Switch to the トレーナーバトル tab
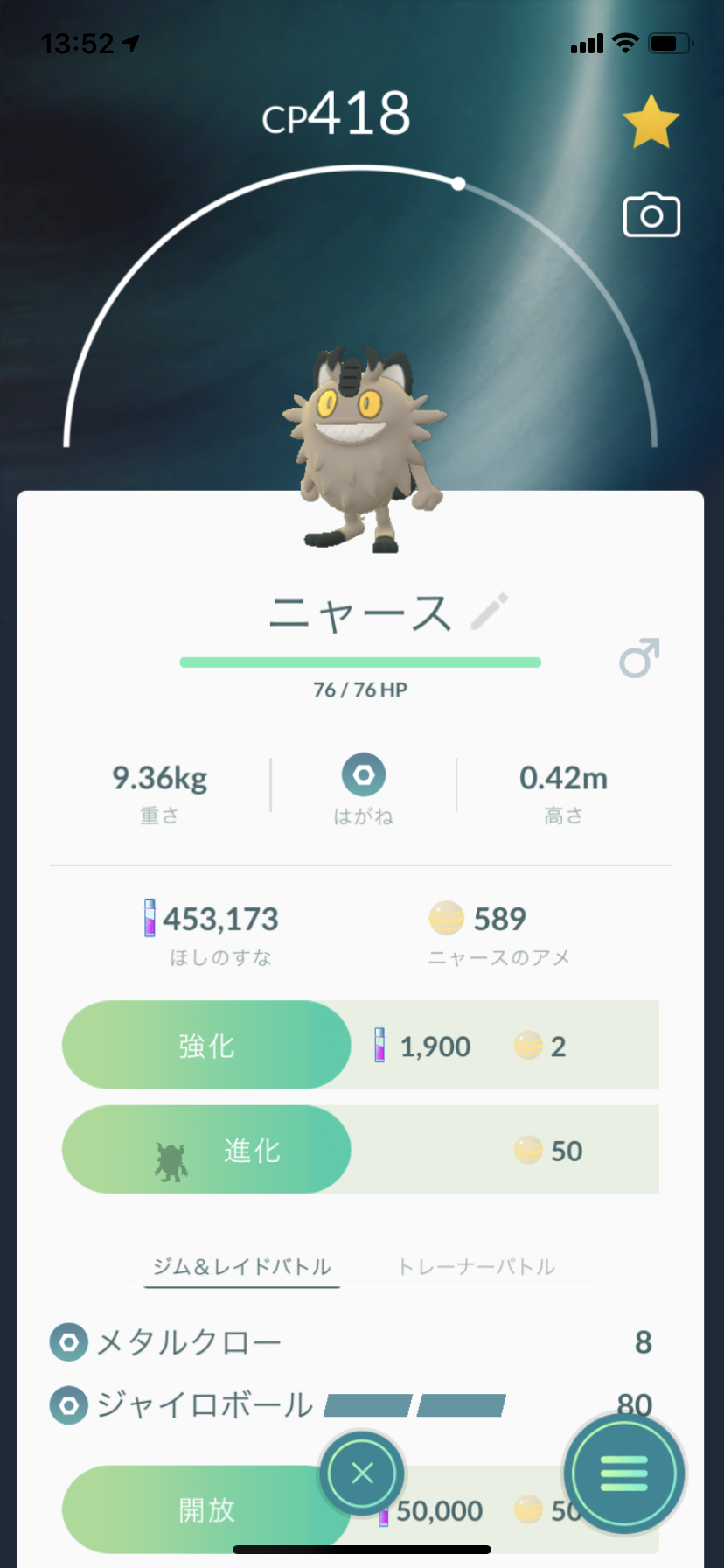The image size is (724, 1568). click(477, 1267)
